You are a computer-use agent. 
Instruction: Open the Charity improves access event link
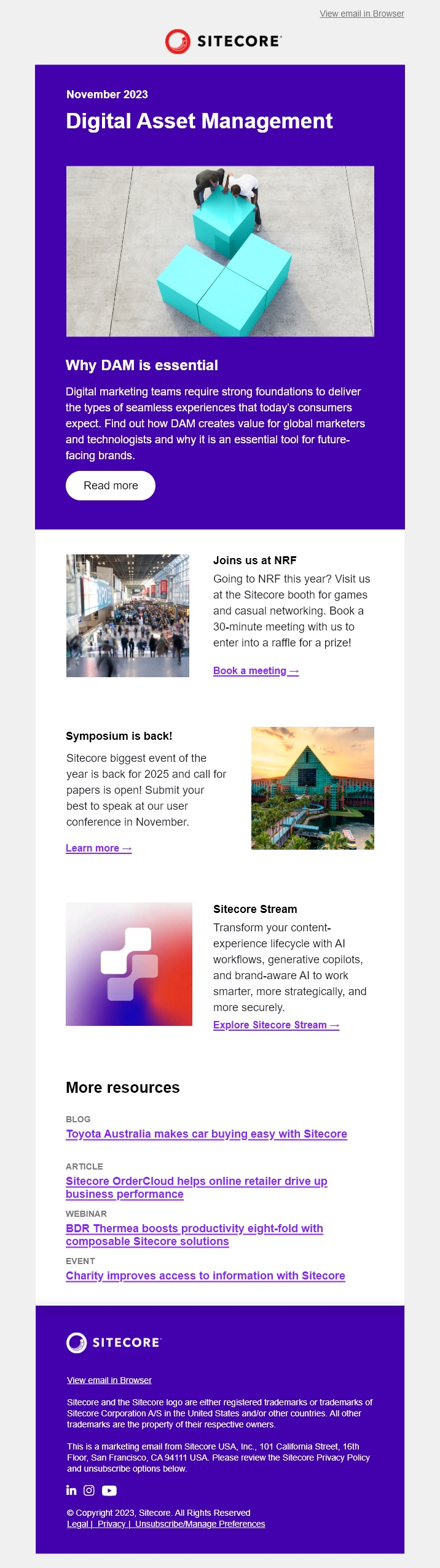coord(205,1276)
